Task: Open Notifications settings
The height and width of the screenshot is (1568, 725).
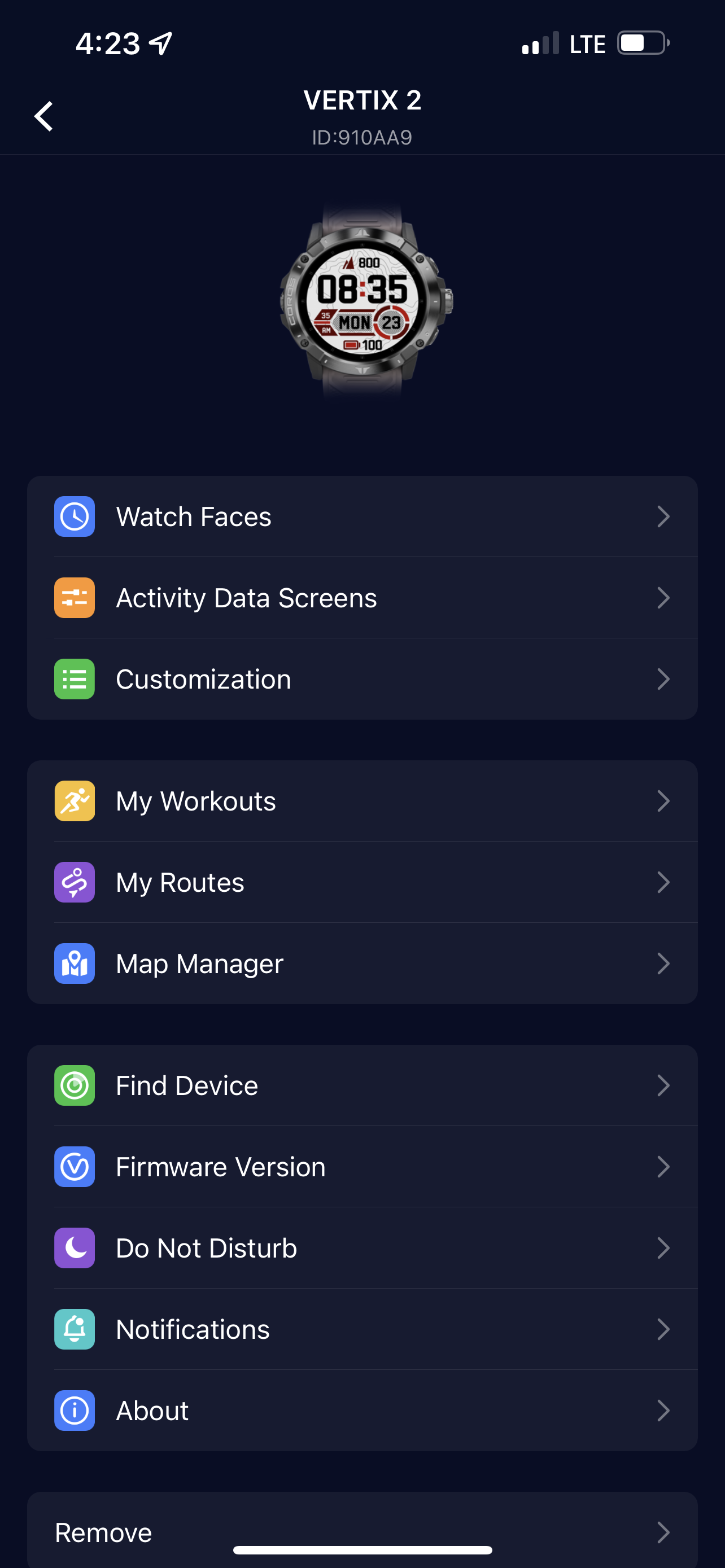Action: (362, 1329)
